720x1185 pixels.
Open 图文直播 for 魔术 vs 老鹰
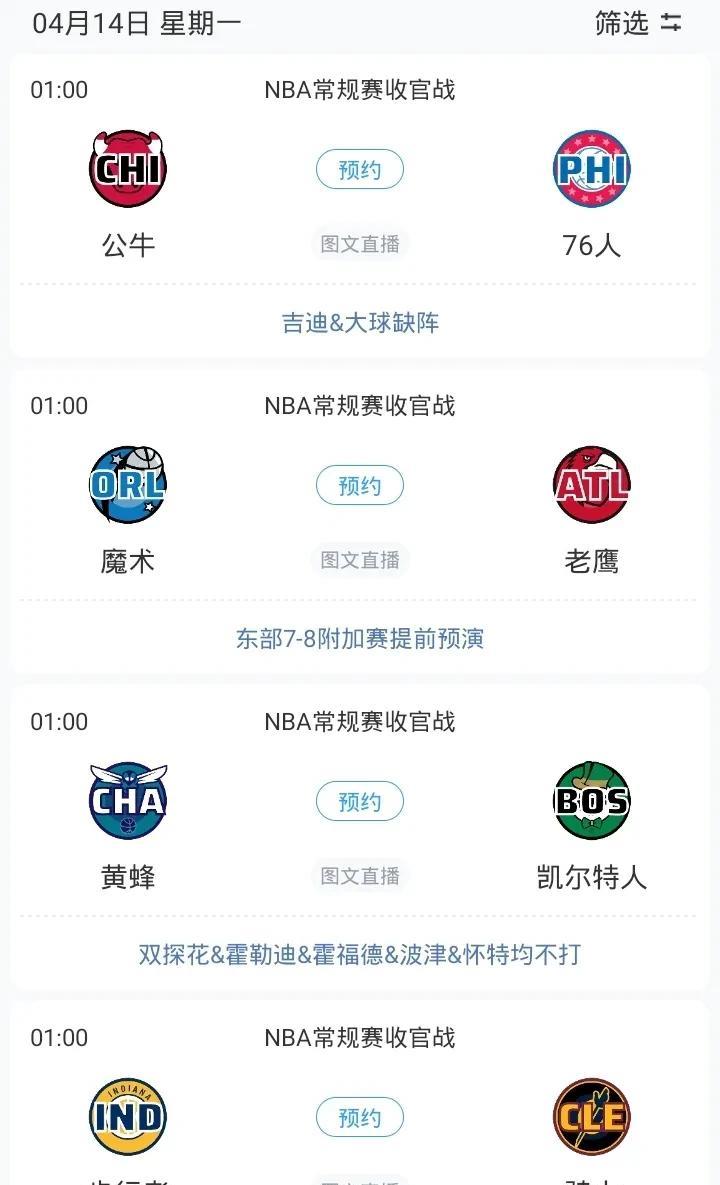tap(360, 560)
